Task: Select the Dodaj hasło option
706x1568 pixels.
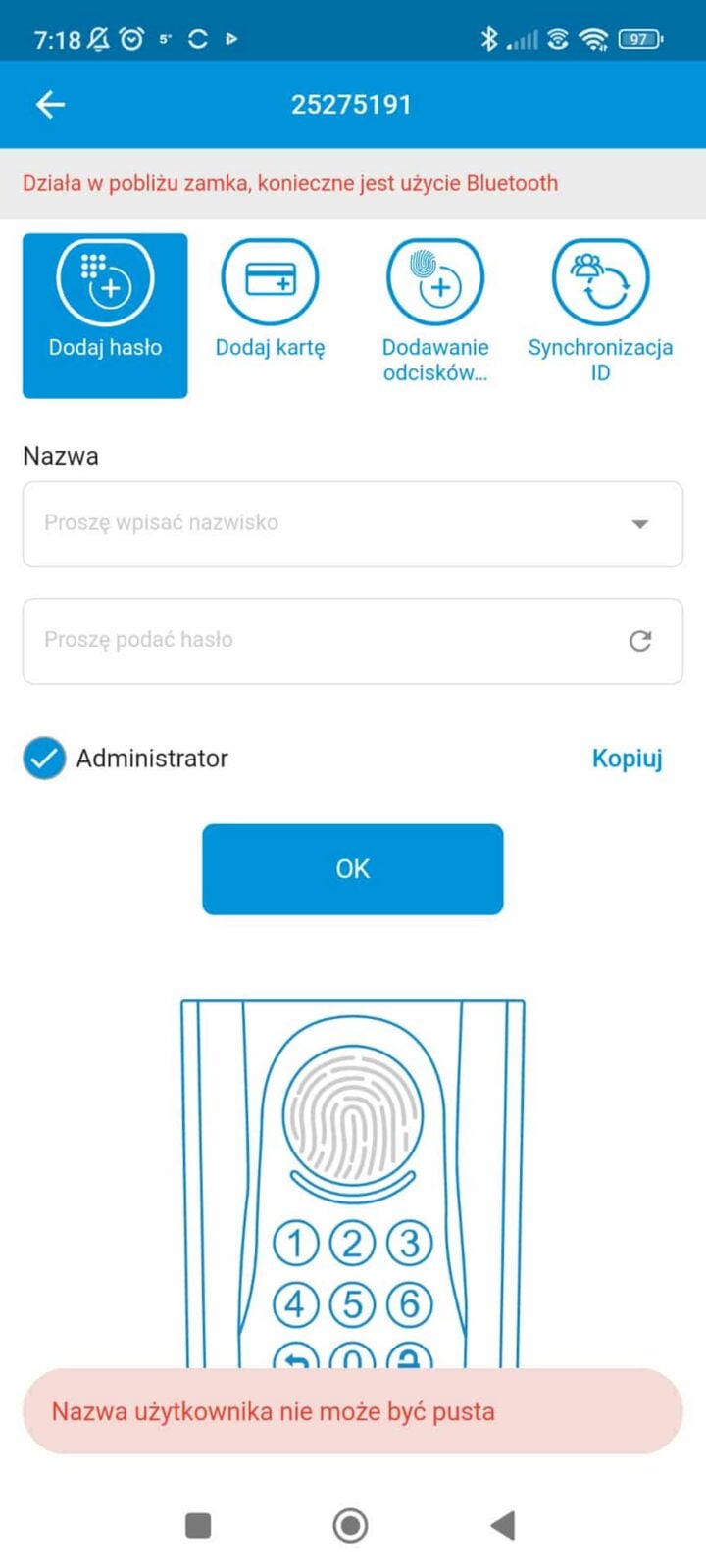Action: click(x=105, y=315)
